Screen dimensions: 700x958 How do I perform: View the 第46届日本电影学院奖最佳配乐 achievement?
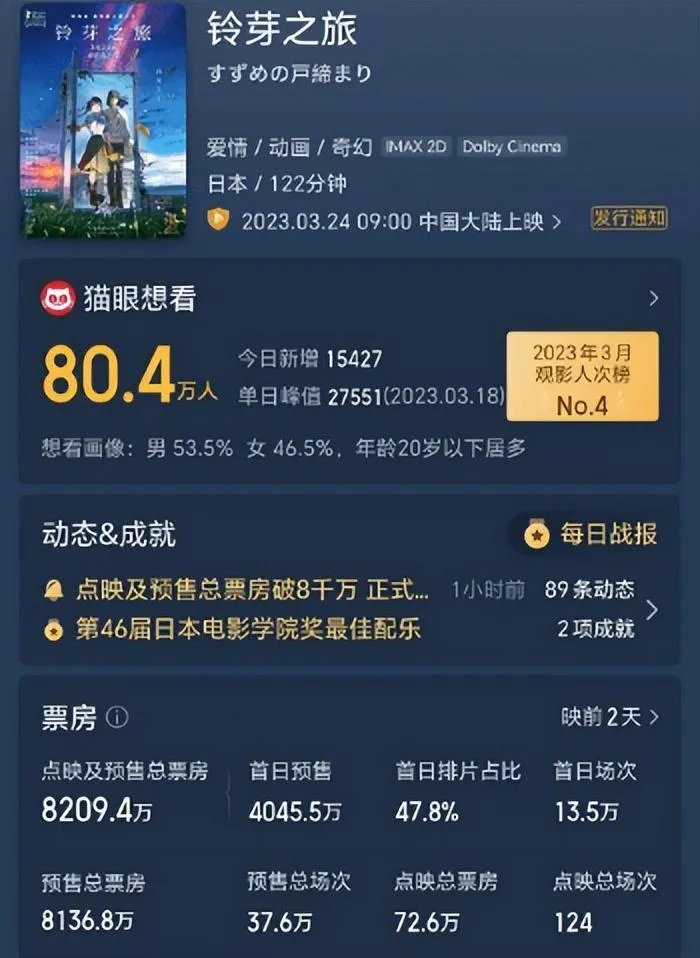tap(248, 630)
